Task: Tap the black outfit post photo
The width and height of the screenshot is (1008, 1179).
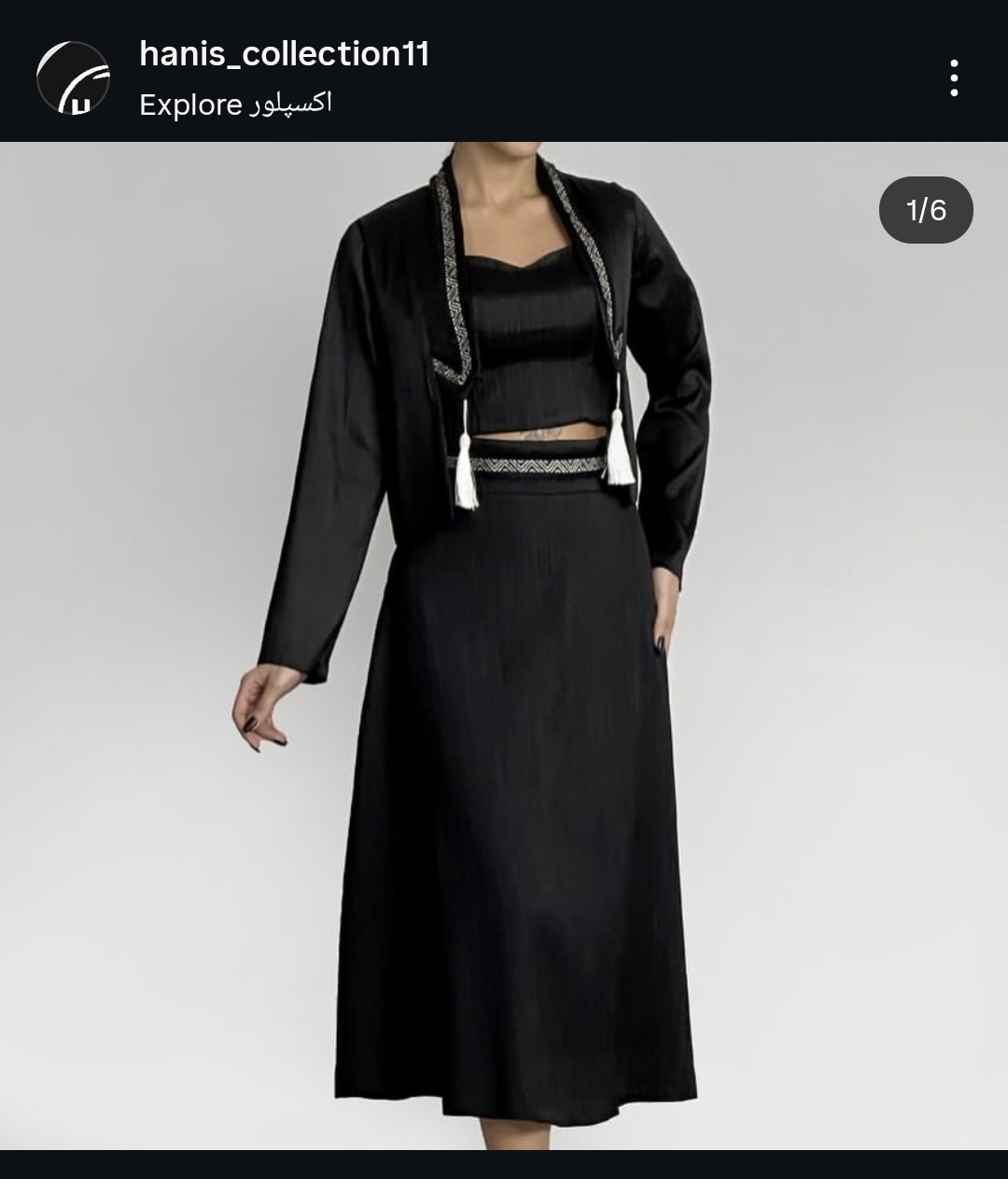Action: pyautogui.click(x=504, y=644)
